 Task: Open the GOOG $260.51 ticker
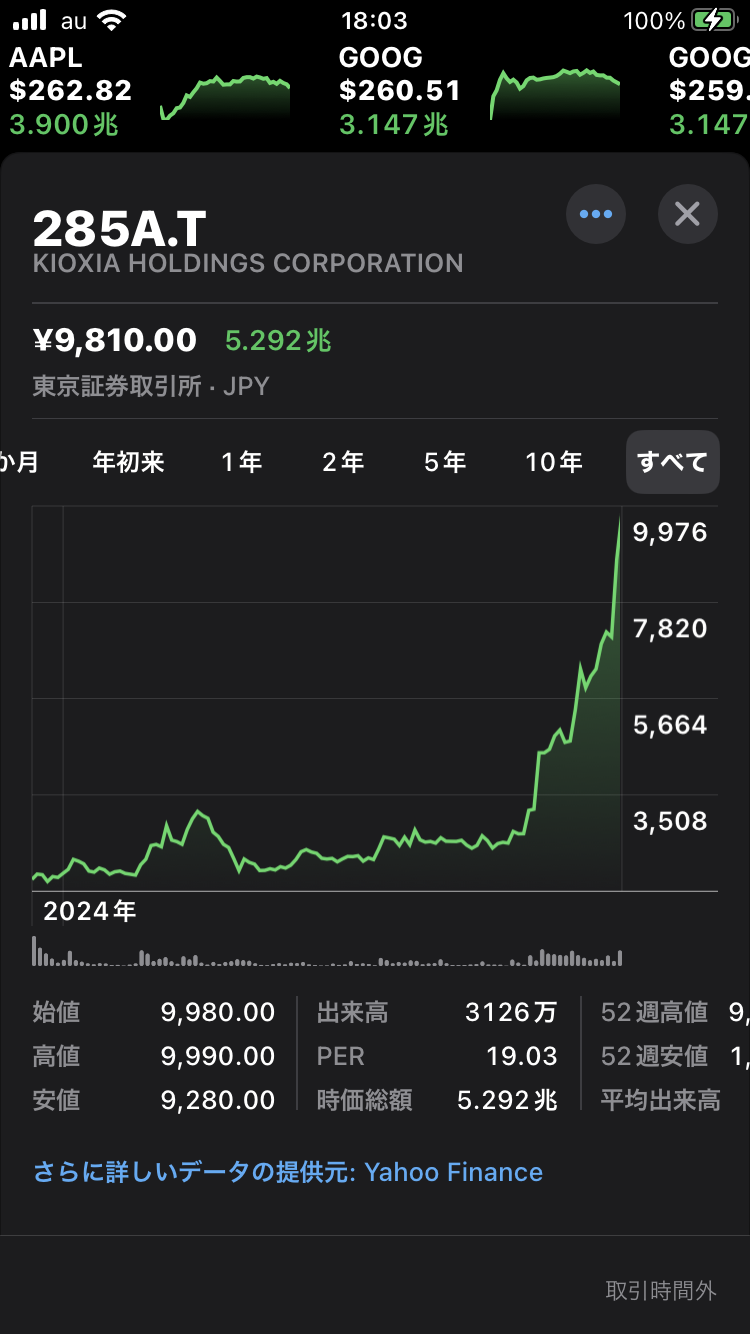click(x=480, y=92)
